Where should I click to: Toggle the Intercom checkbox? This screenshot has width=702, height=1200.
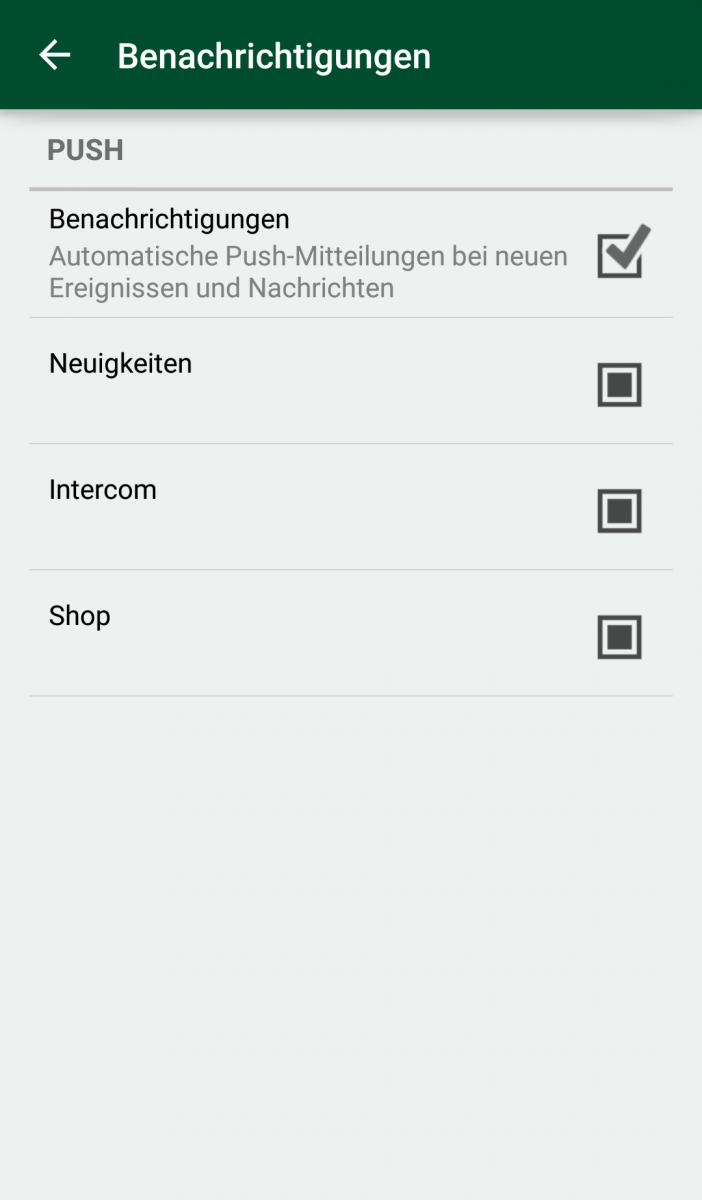tap(619, 511)
